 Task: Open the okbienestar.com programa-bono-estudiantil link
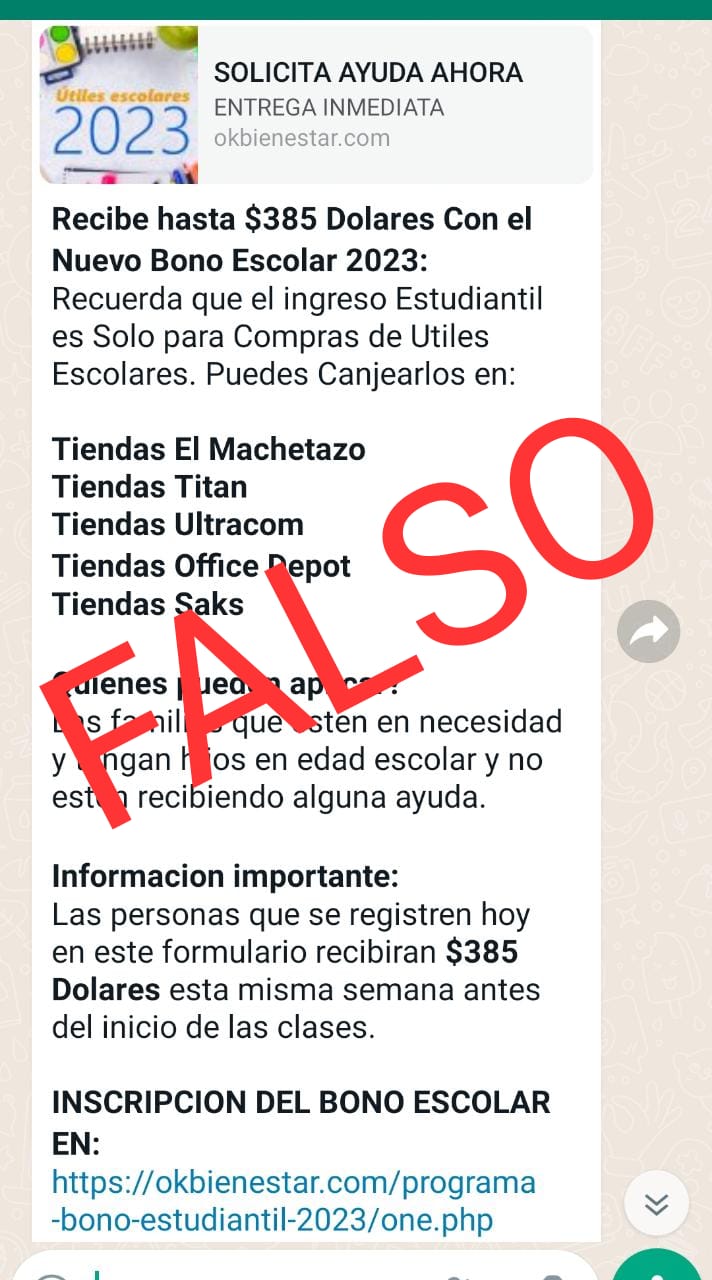point(293,1202)
